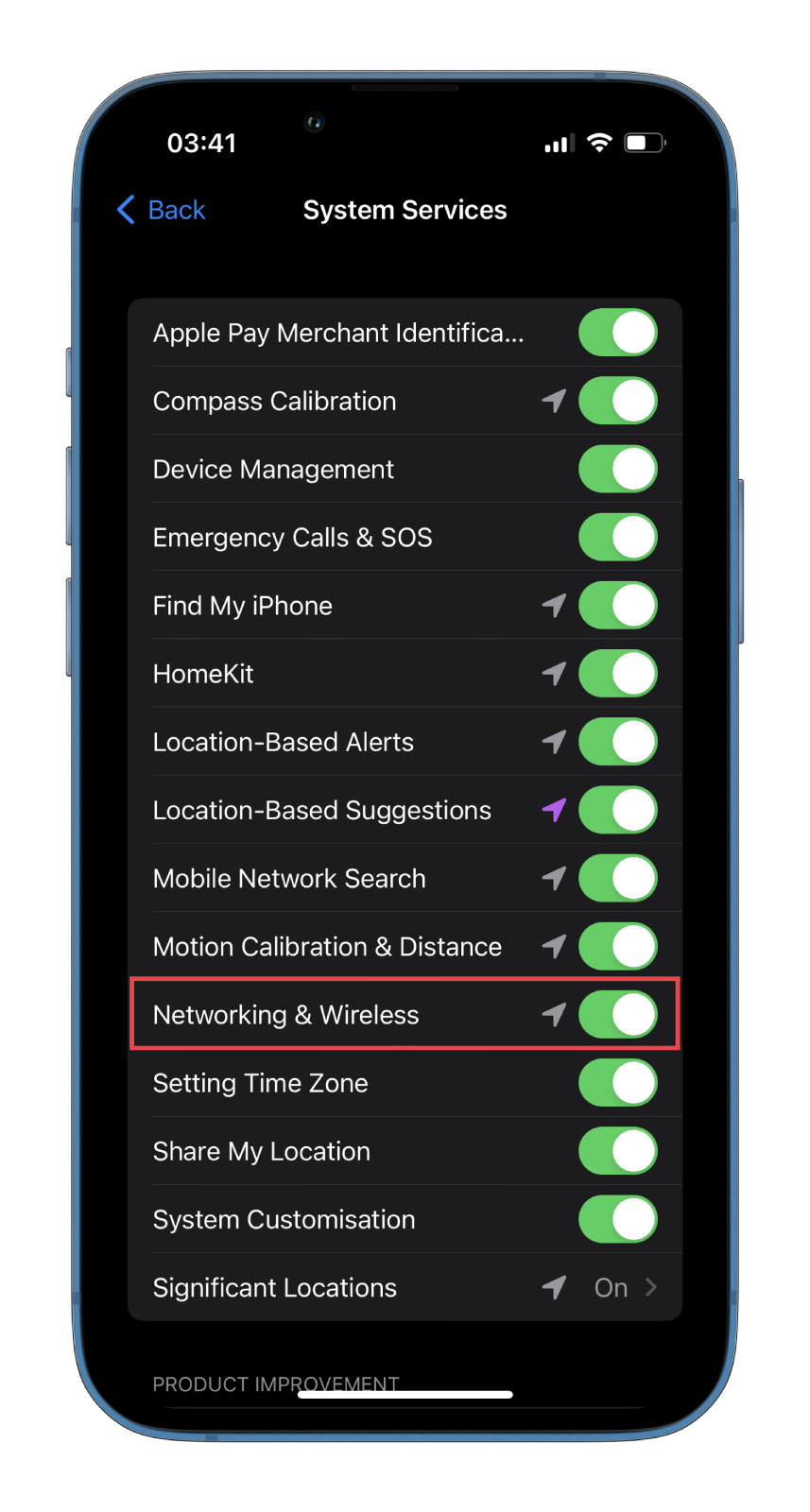Open Significant Locations settings
This screenshot has width=810, height=1512.
tap(405, 1287)
